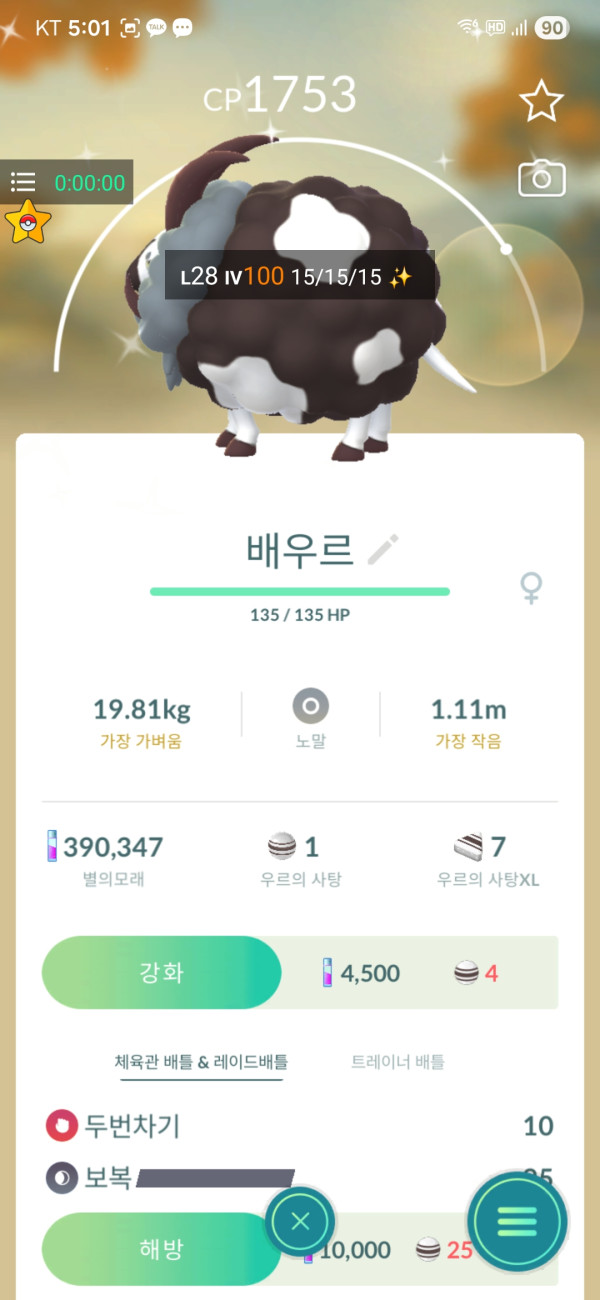The height and width of the screenshot is (1300, 600).
Task: Open the overlay timer list icon
Action: pos(23,182)
